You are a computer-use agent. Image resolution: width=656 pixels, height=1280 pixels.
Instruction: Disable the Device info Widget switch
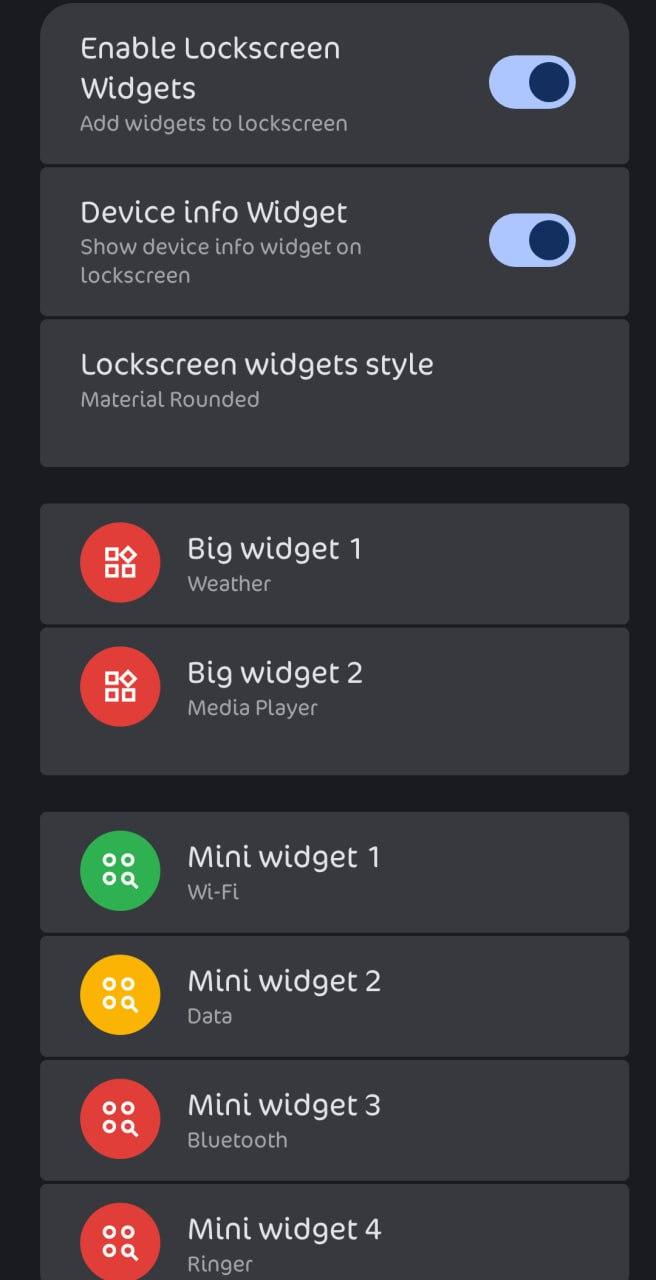coord(531,241)
